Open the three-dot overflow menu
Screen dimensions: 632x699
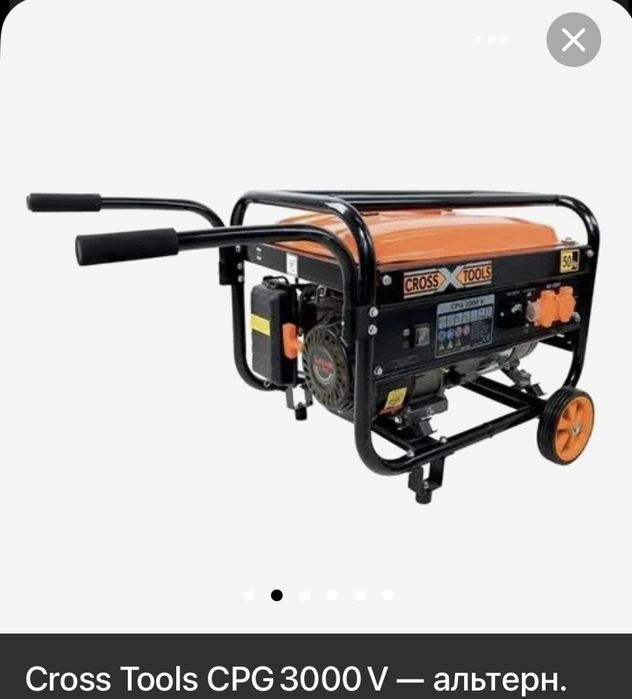click(491, 40)
